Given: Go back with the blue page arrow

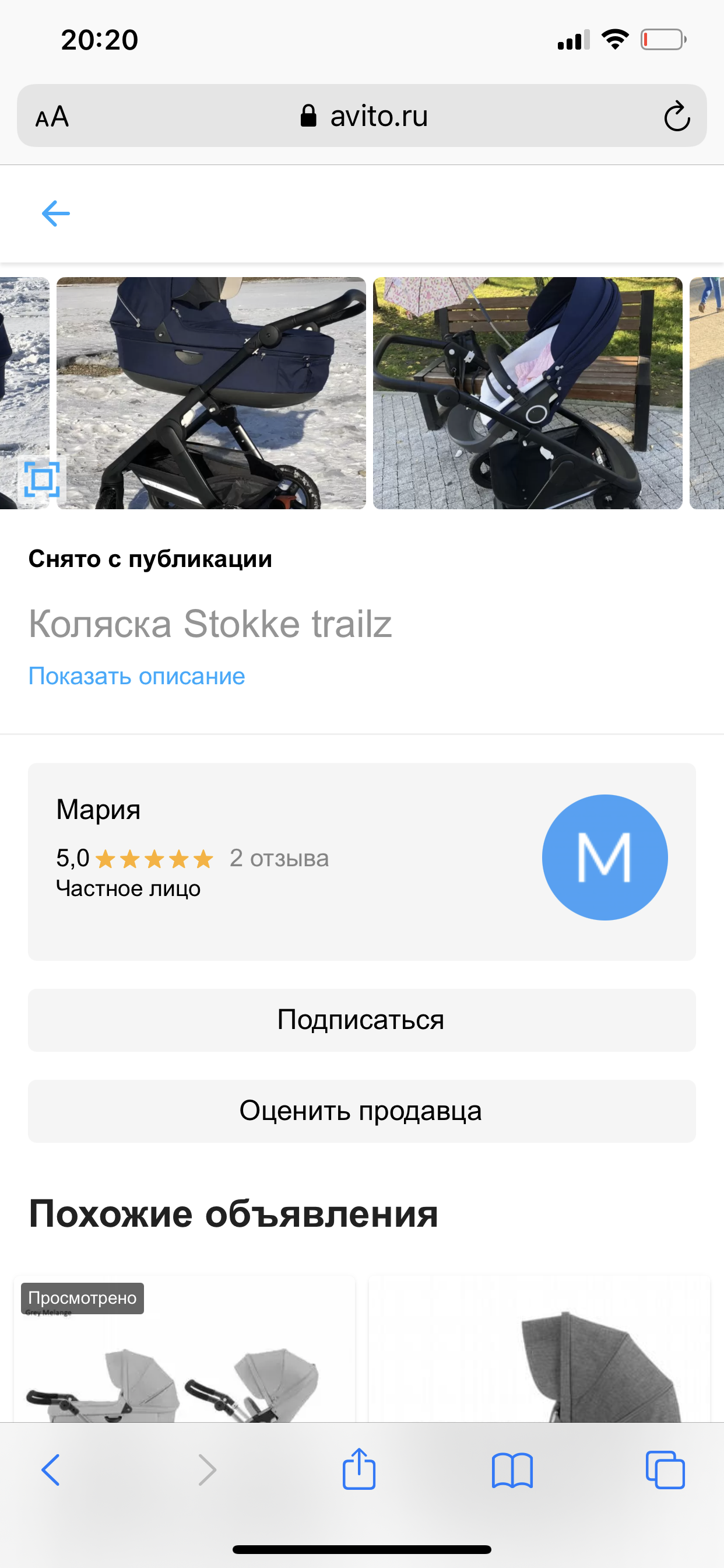Looking at the screenshot, I should 55,213.
